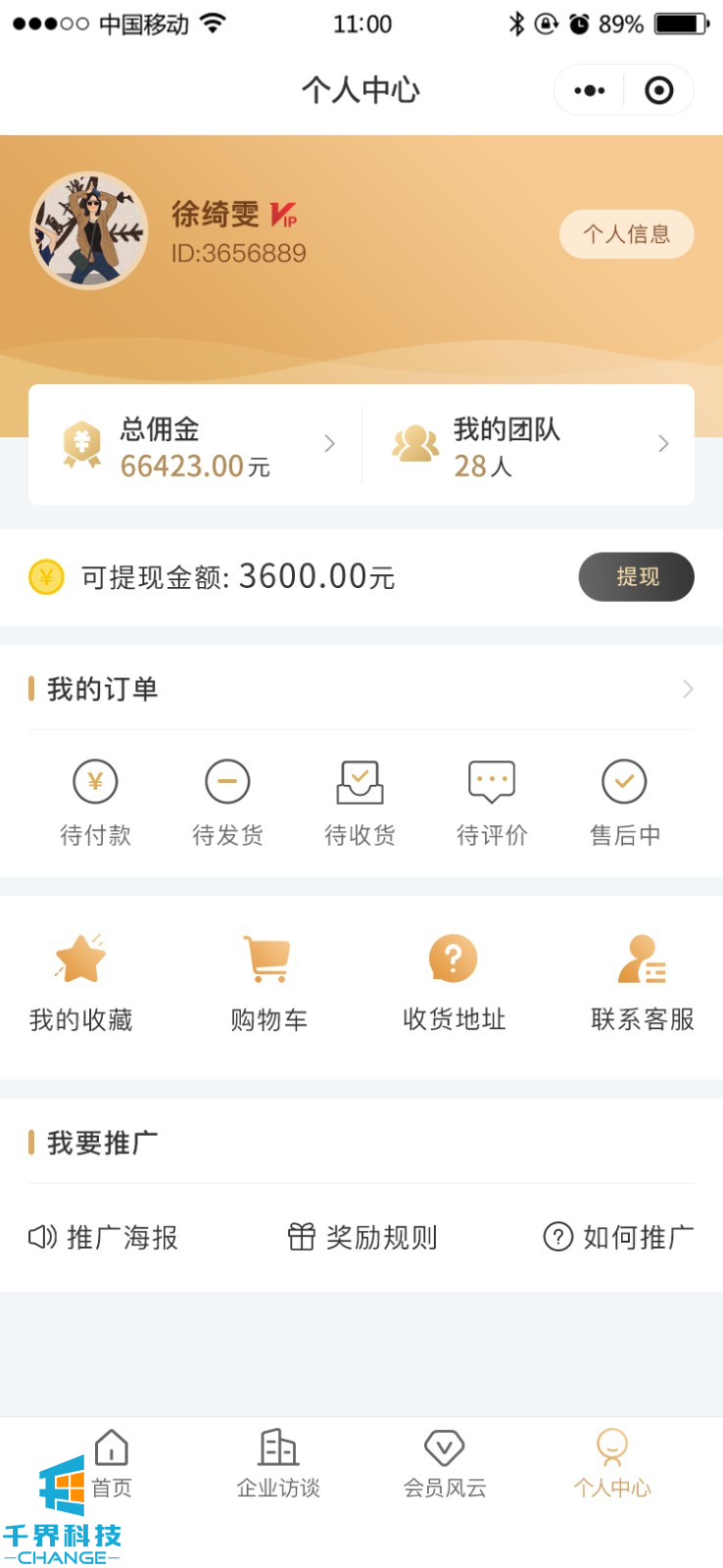Image resolution: width=723 pixels, height=1568 pixels.
Task: Expand 我的订单 to see all orders
Action: coord(687,690)
